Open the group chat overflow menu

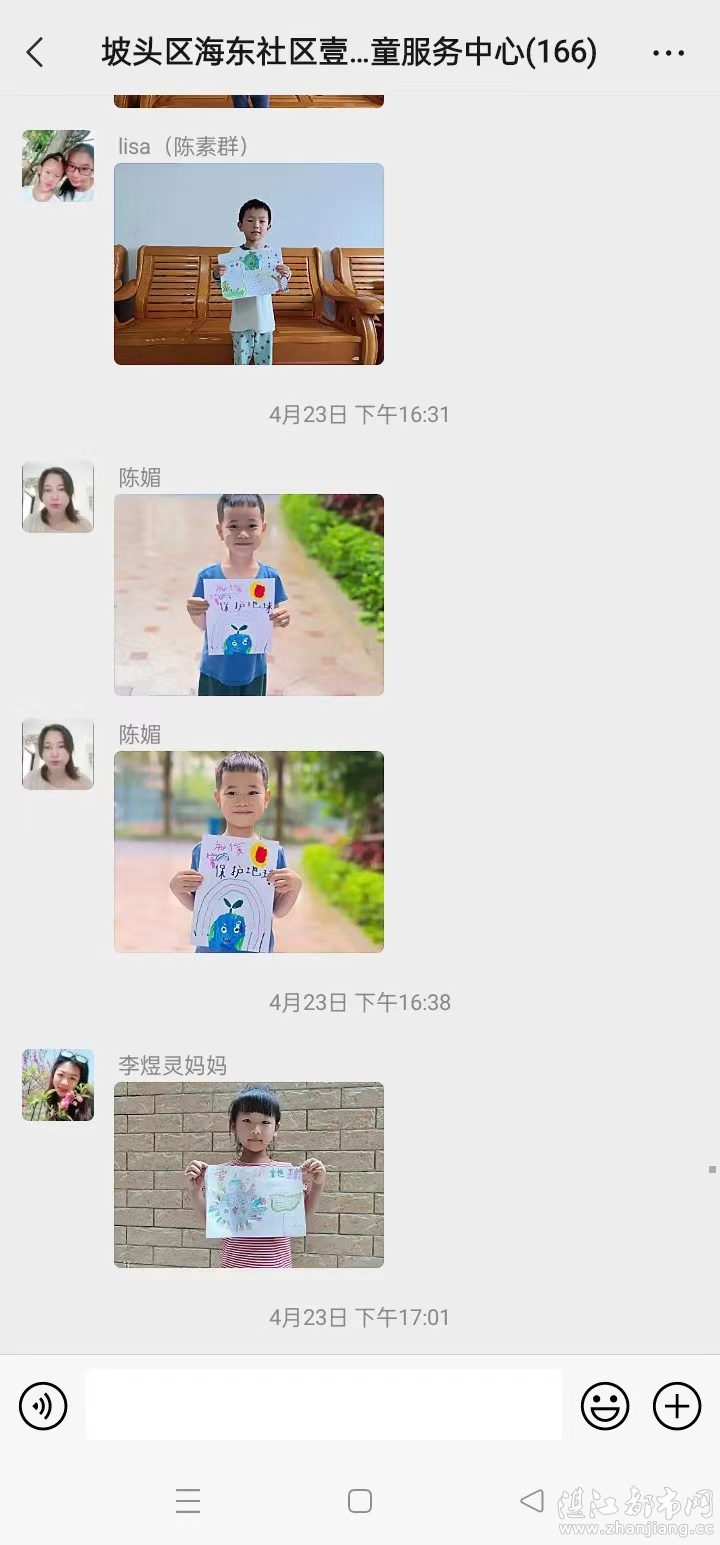pos(668,53)
